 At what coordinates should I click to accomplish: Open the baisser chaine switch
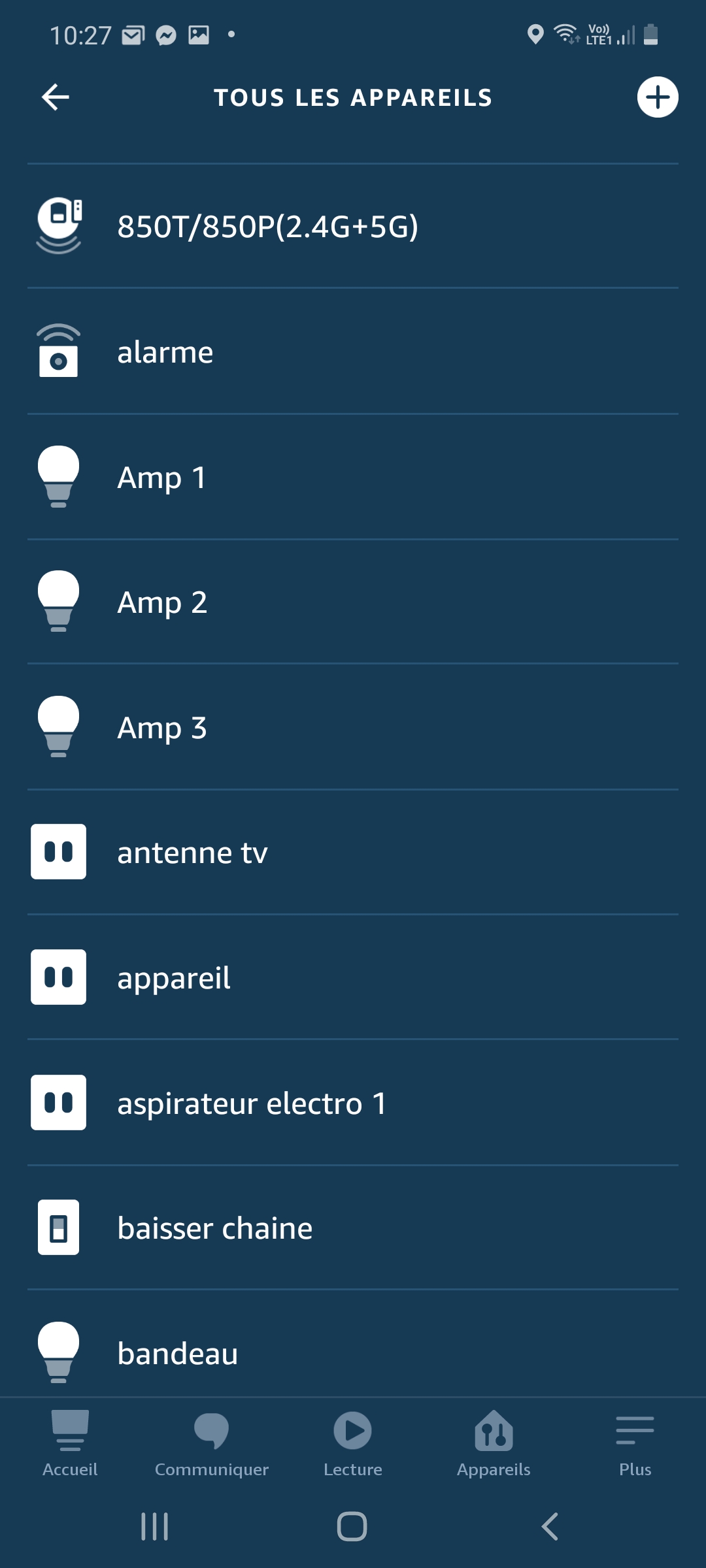pos(353,1228)
